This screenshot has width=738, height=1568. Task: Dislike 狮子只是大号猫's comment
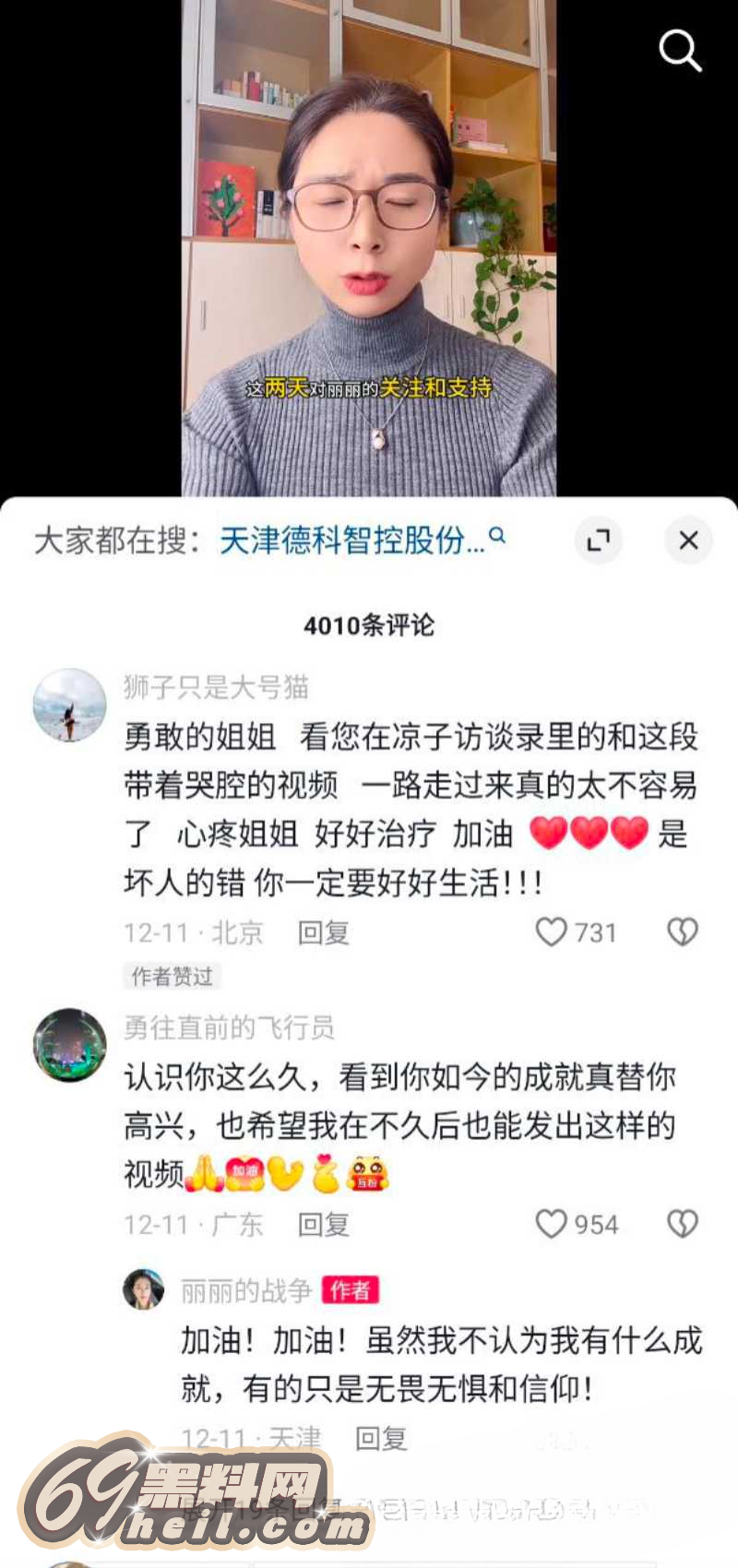coord(682,932)
